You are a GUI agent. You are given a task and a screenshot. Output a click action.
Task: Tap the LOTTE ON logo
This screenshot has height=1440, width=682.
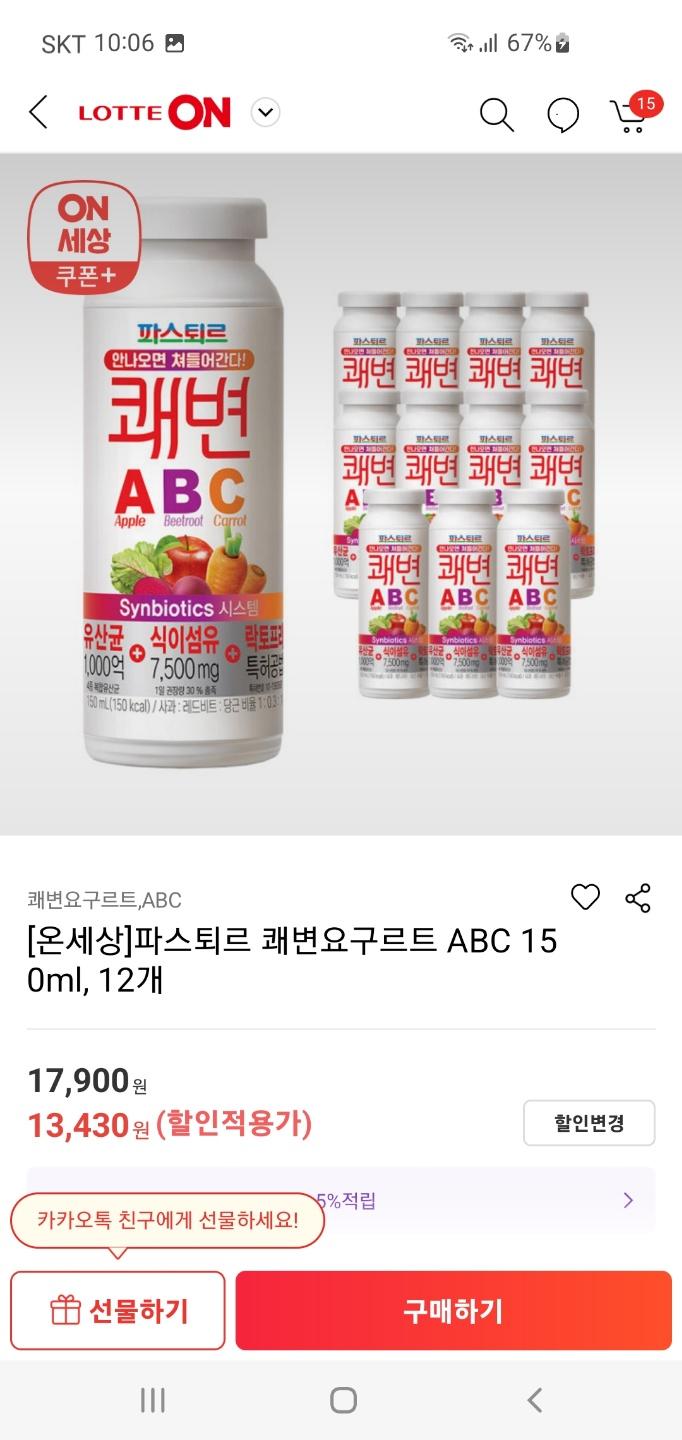[155, 113]
